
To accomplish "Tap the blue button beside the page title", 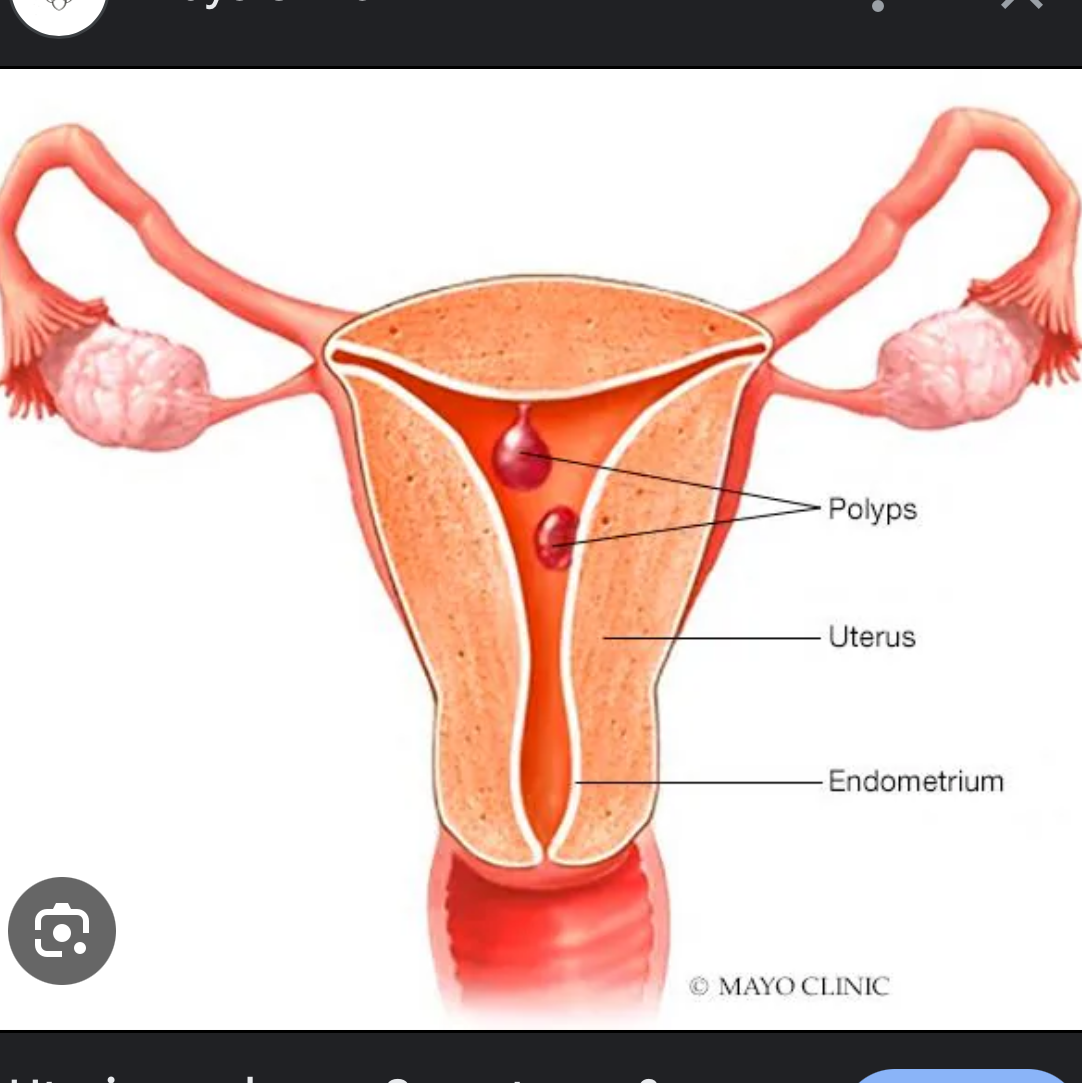I will click(960, 1075).
